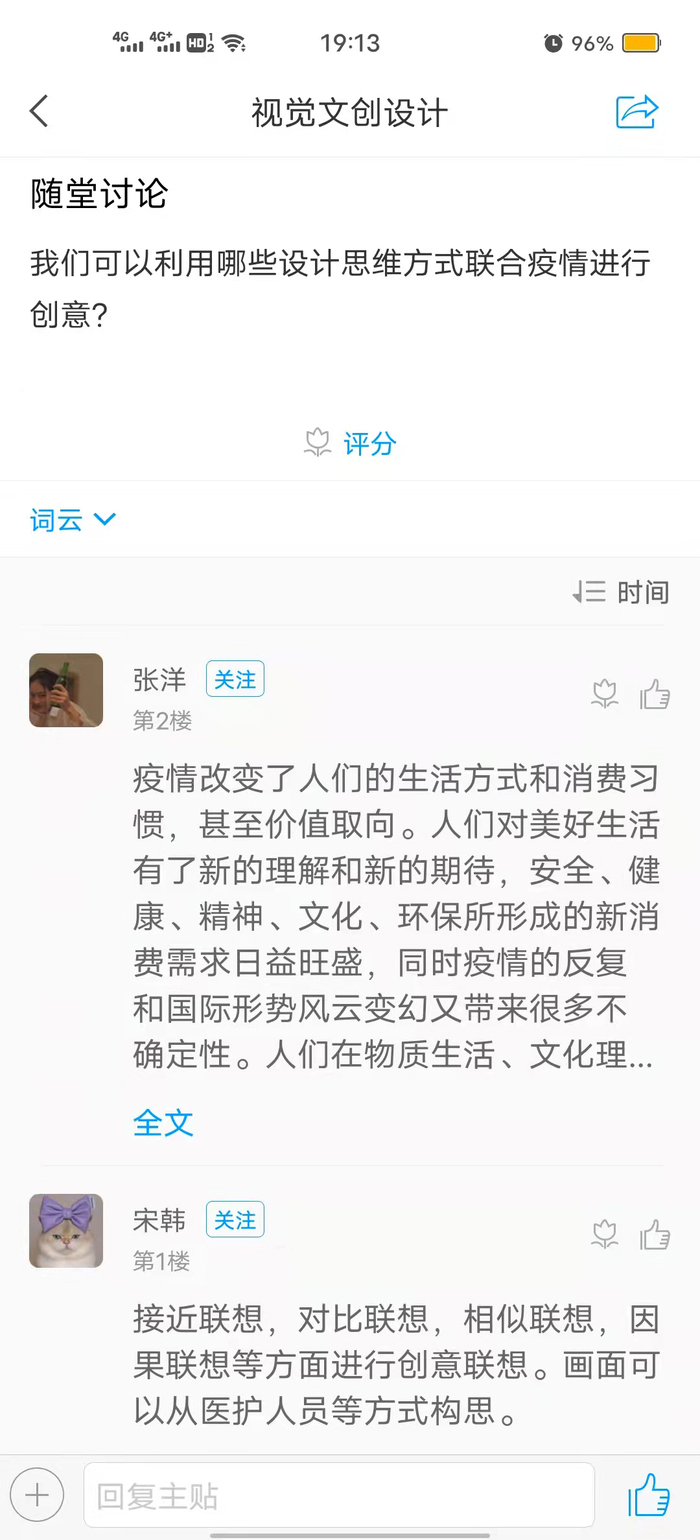Expand the 词云 dropdown

[74, 520]
